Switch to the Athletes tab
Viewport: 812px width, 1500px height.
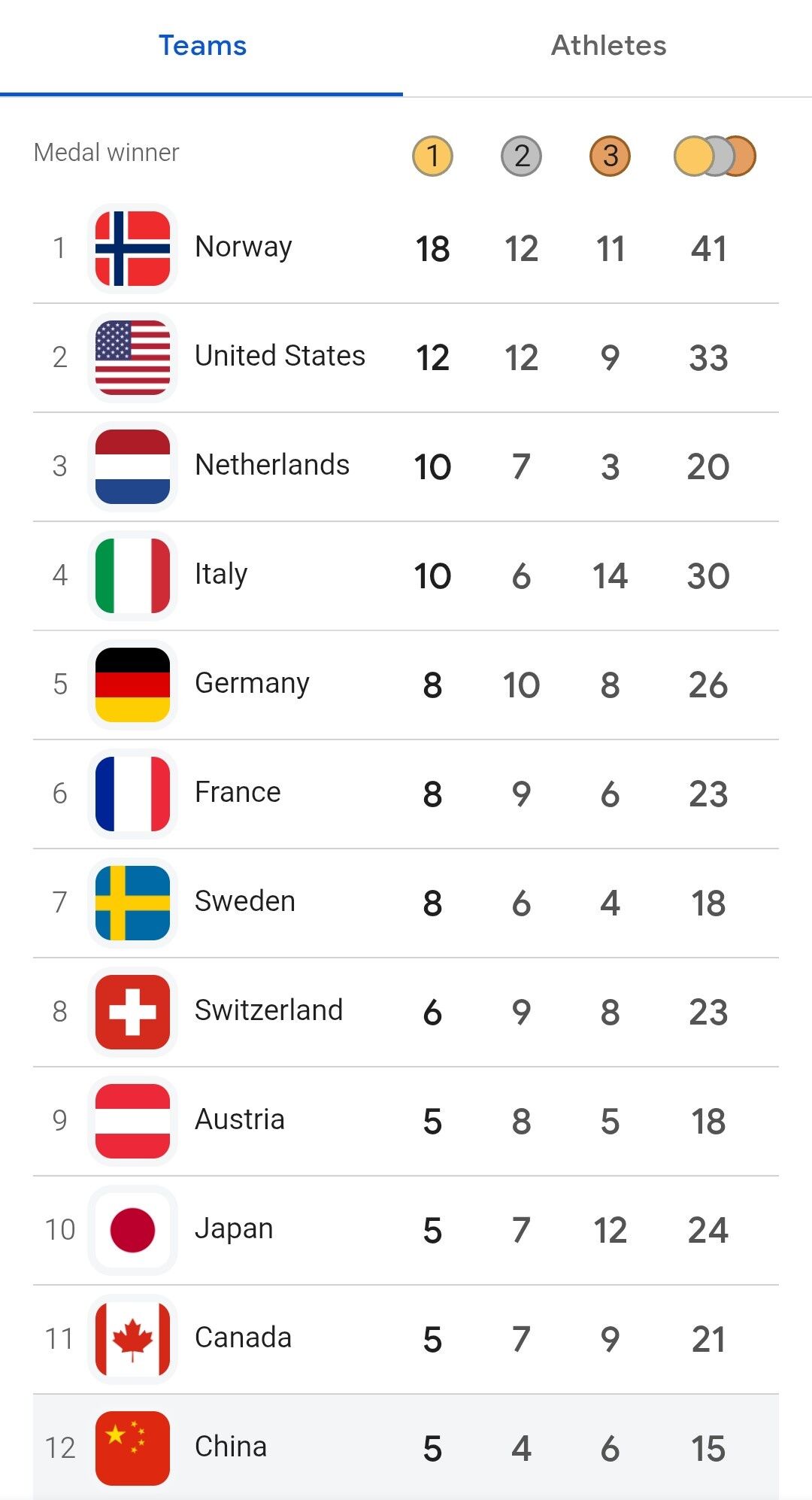[x=608, y=47]
